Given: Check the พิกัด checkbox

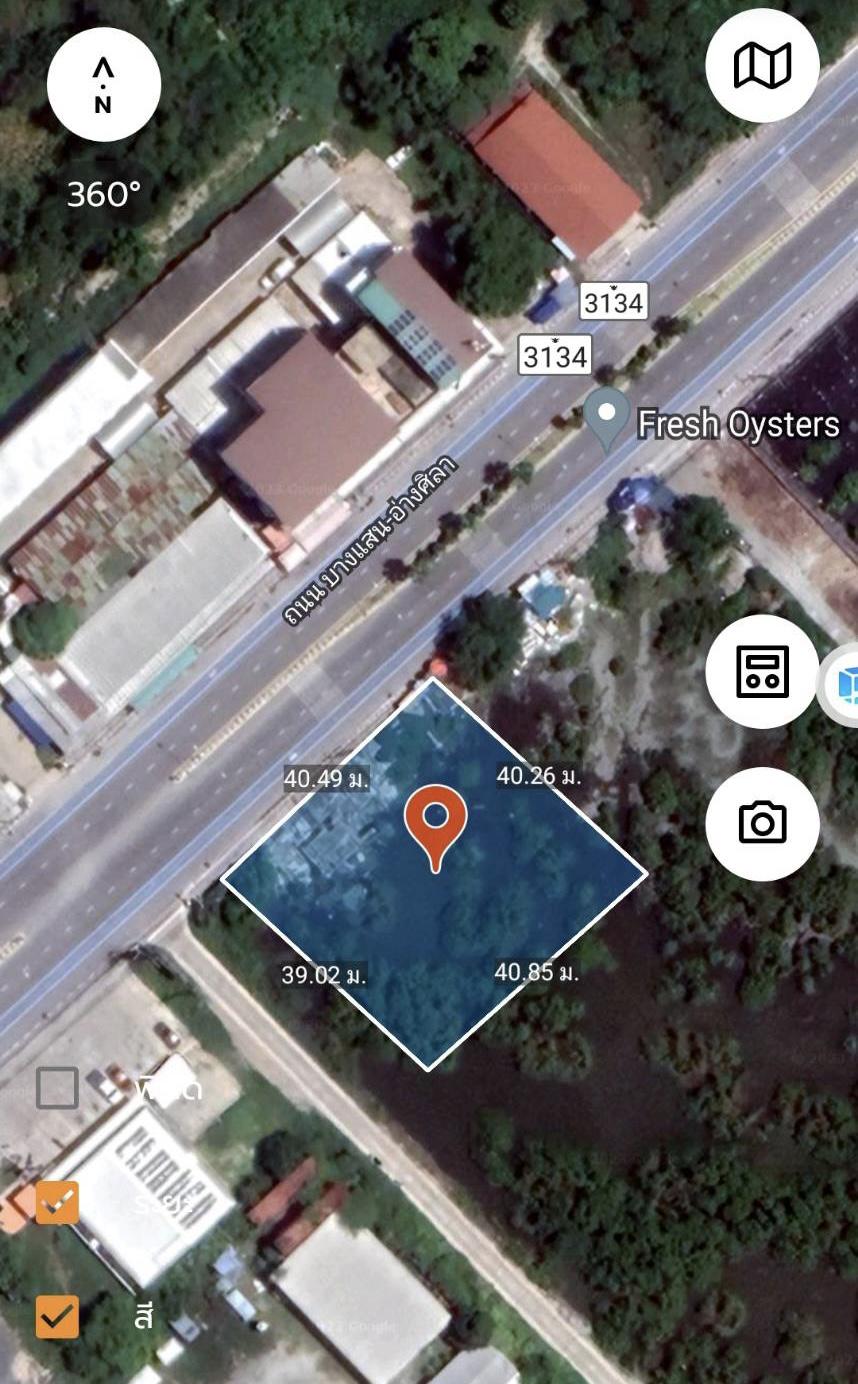Looking at the screenshot, I should click(x=57, y=1088).
